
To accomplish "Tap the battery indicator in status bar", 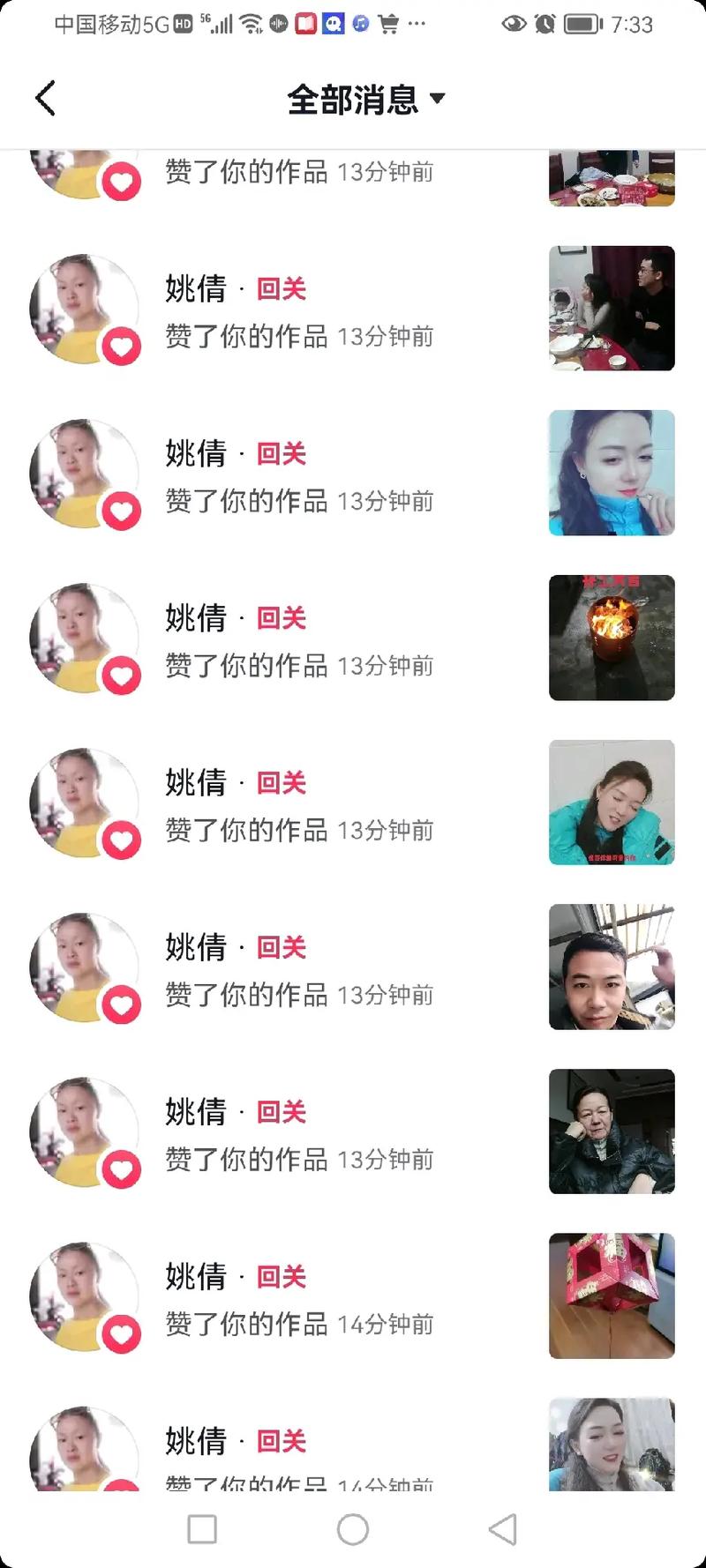I will (x=582, y=26).
